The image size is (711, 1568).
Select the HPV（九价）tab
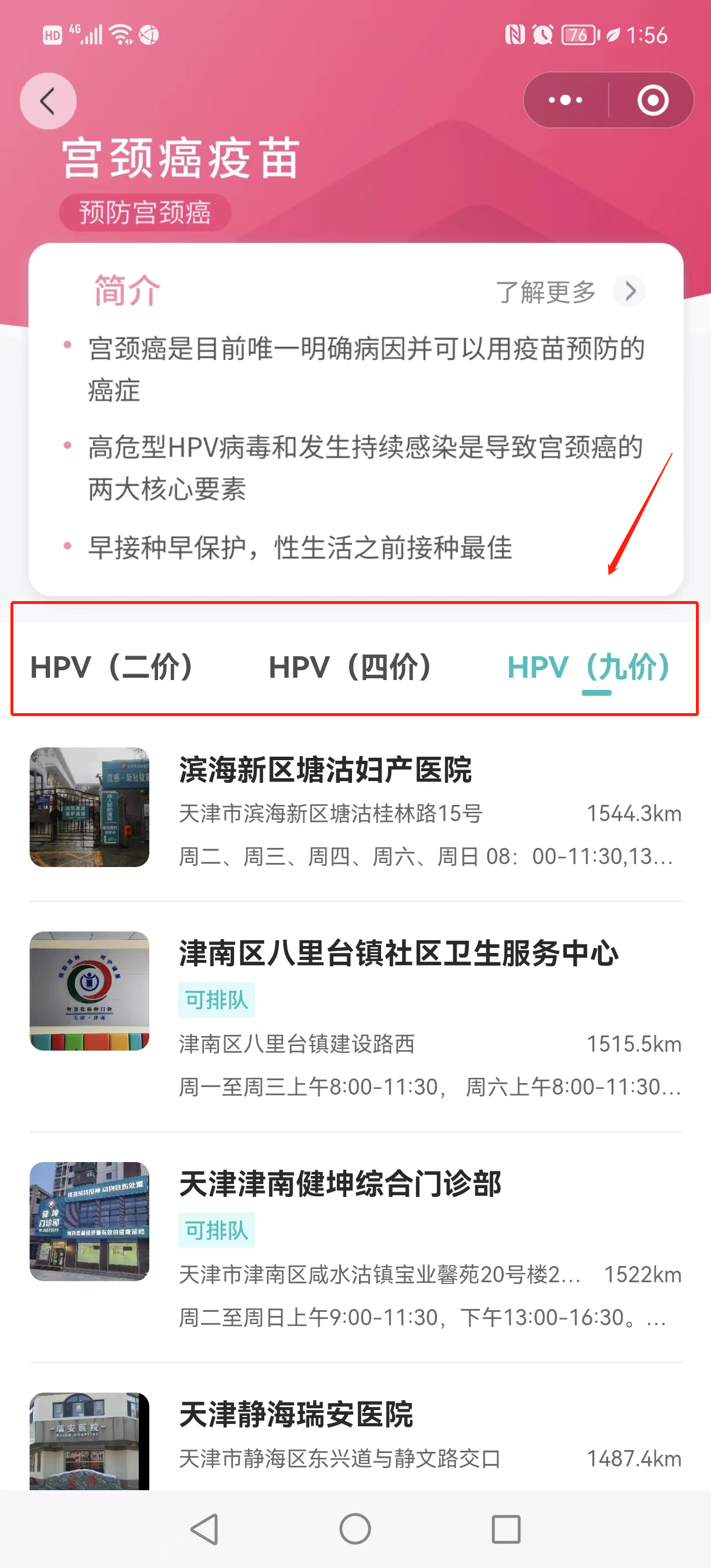(589, 668)
